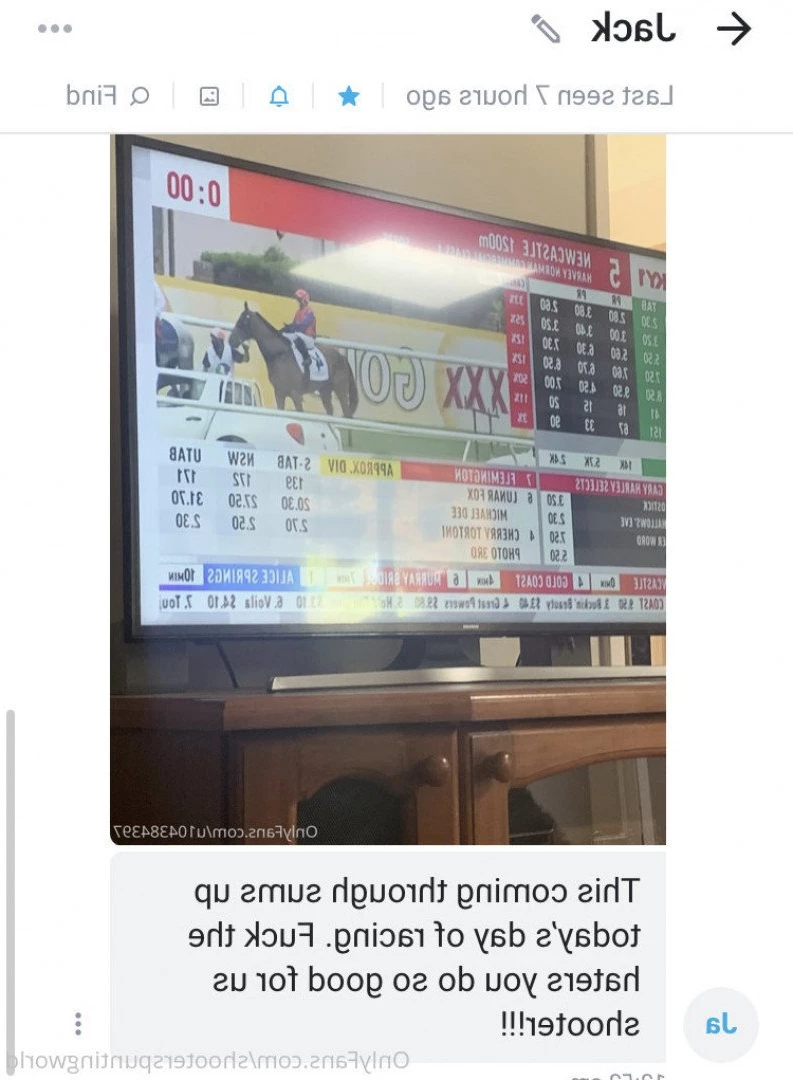This screenshot has width=793, height=1080.
Task: Open the chat media gallery
Action: coord(209,96)
